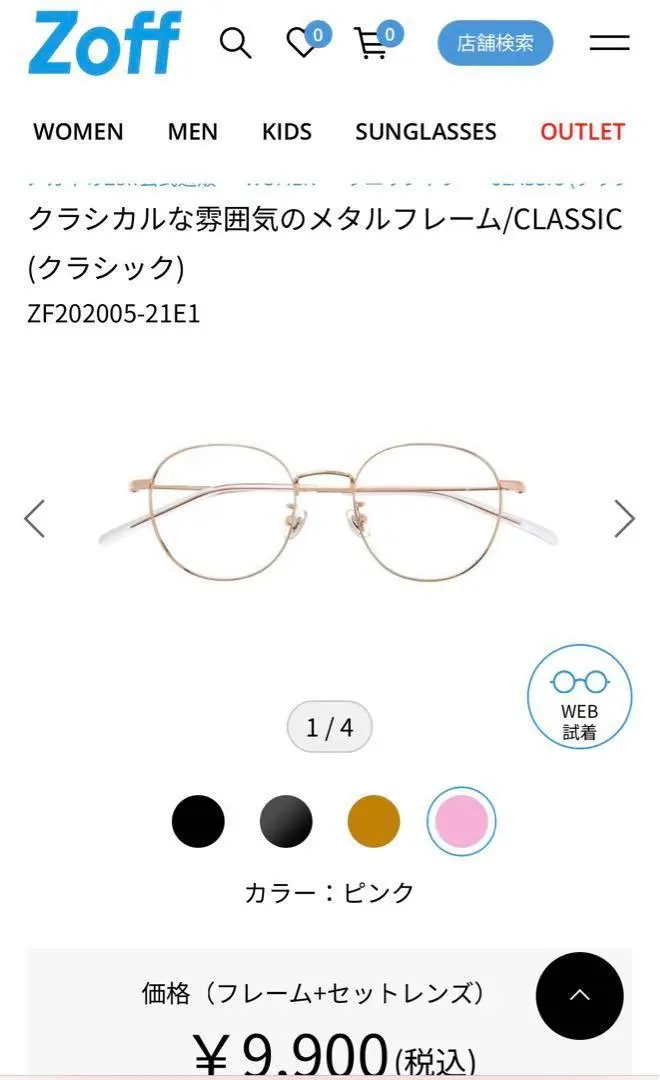Viewport: 660px width, 1080px height.
Task: Switch to the MEN category
Action: 193,132
